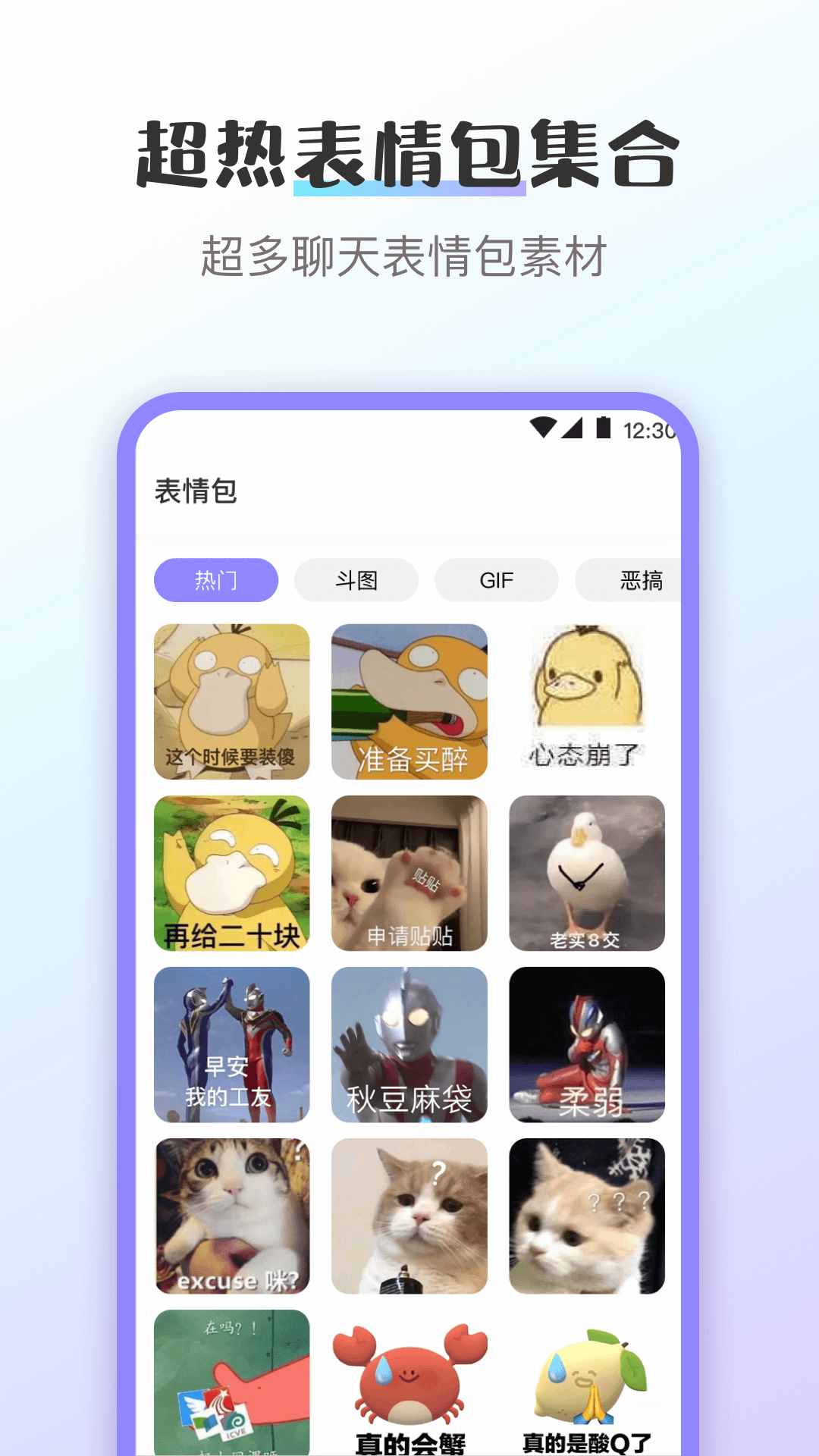View the 柔弱 Ultraman sticker

(x=585, y=1043)
